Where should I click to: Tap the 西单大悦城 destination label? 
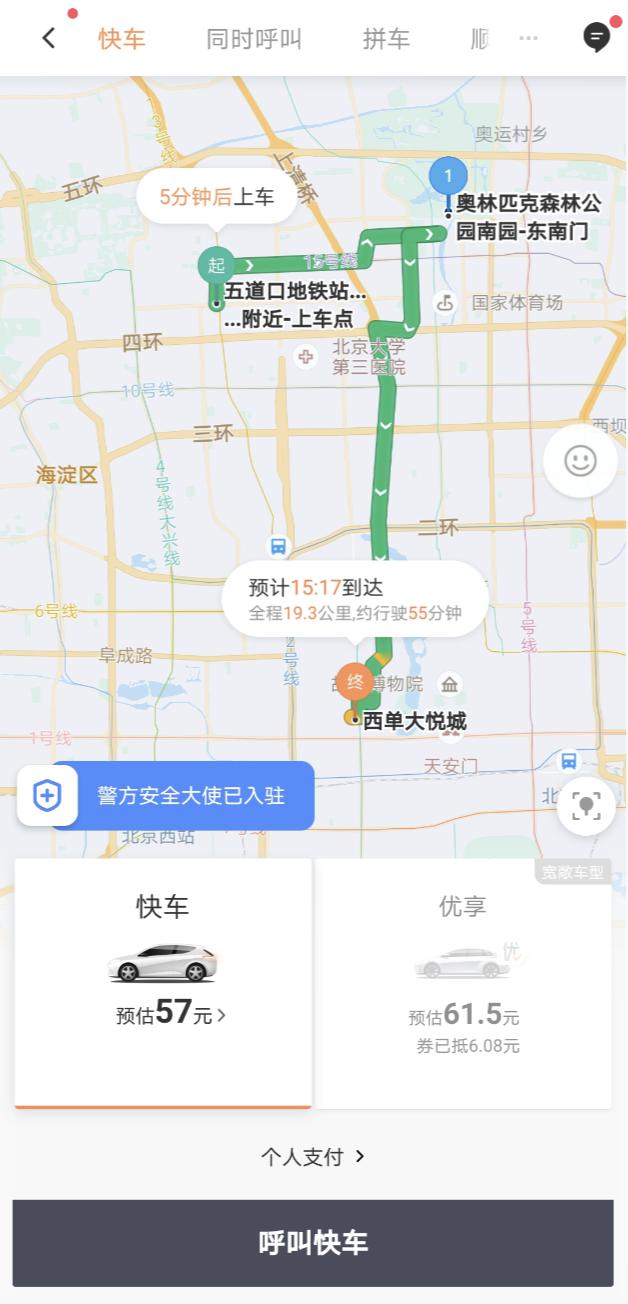414,721
